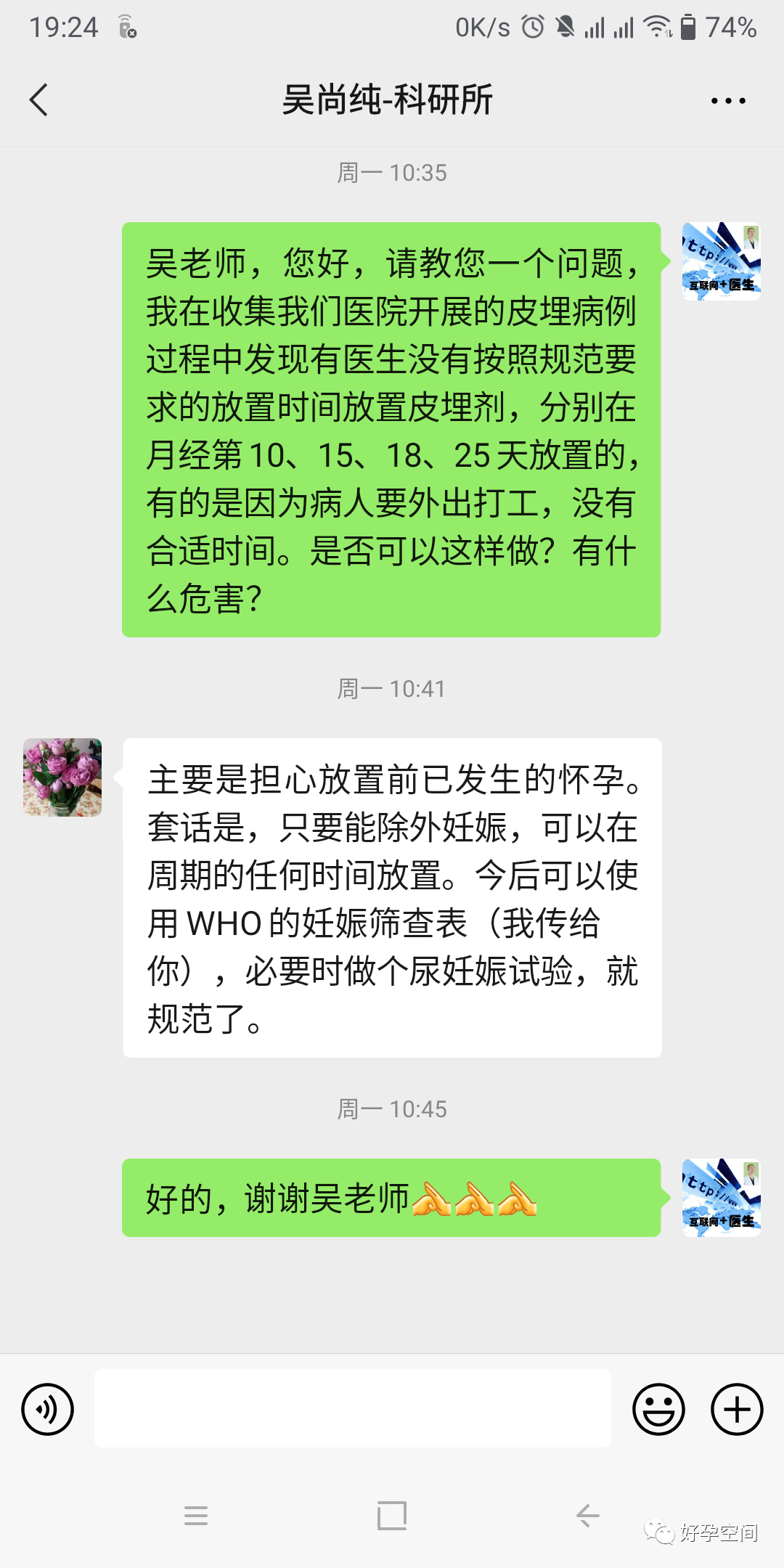
Task: Switch to voice message input
Action: pyautogui.click(x=48, y=1409)
